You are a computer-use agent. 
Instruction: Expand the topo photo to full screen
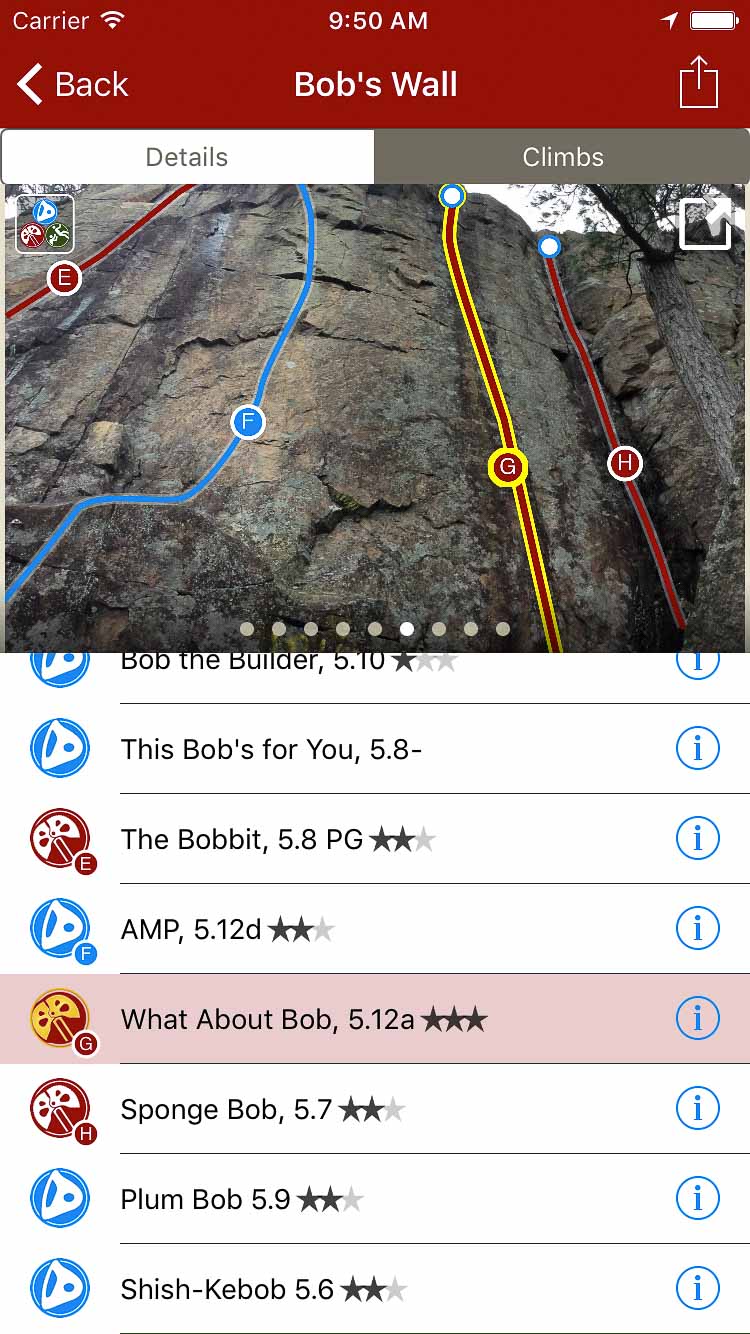pyautogui.click(x=706, y=223)
